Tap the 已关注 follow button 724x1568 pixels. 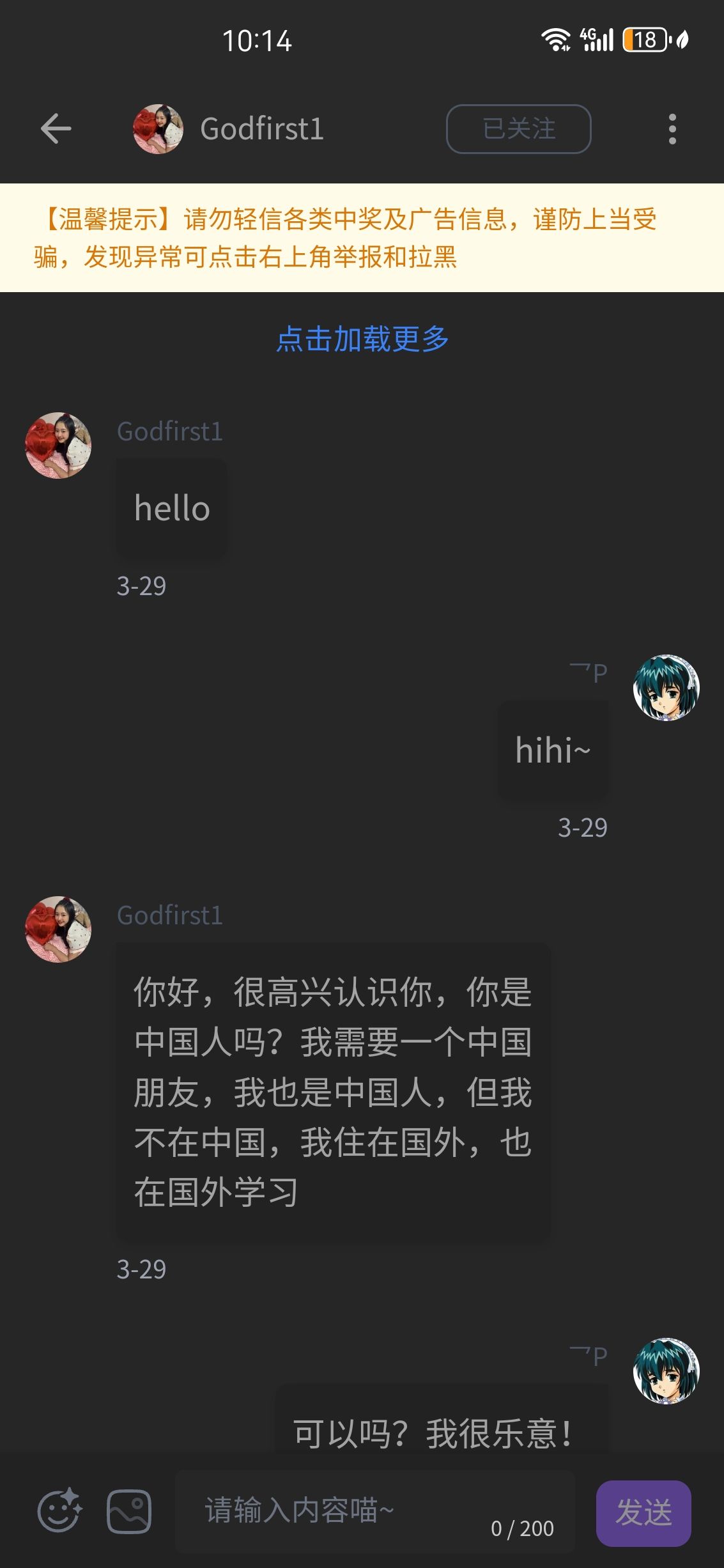[518, 129]
